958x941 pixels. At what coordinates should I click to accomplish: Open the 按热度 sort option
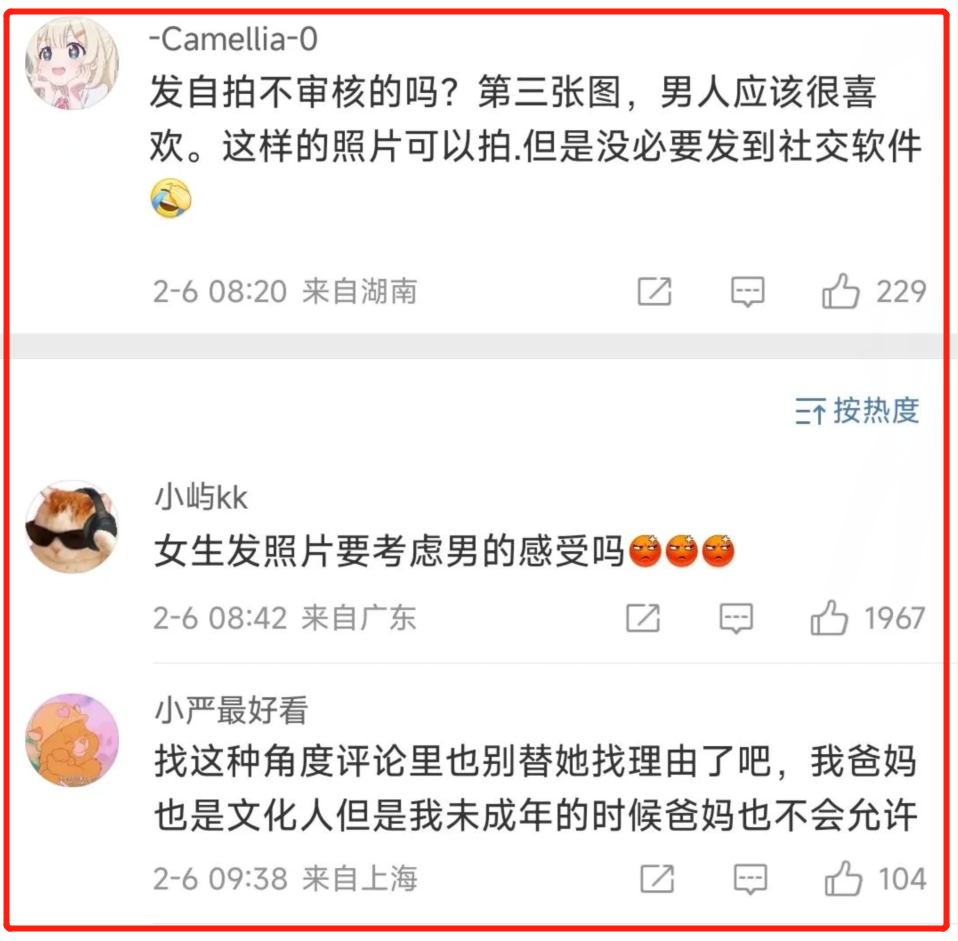click(x=857, y=411)
